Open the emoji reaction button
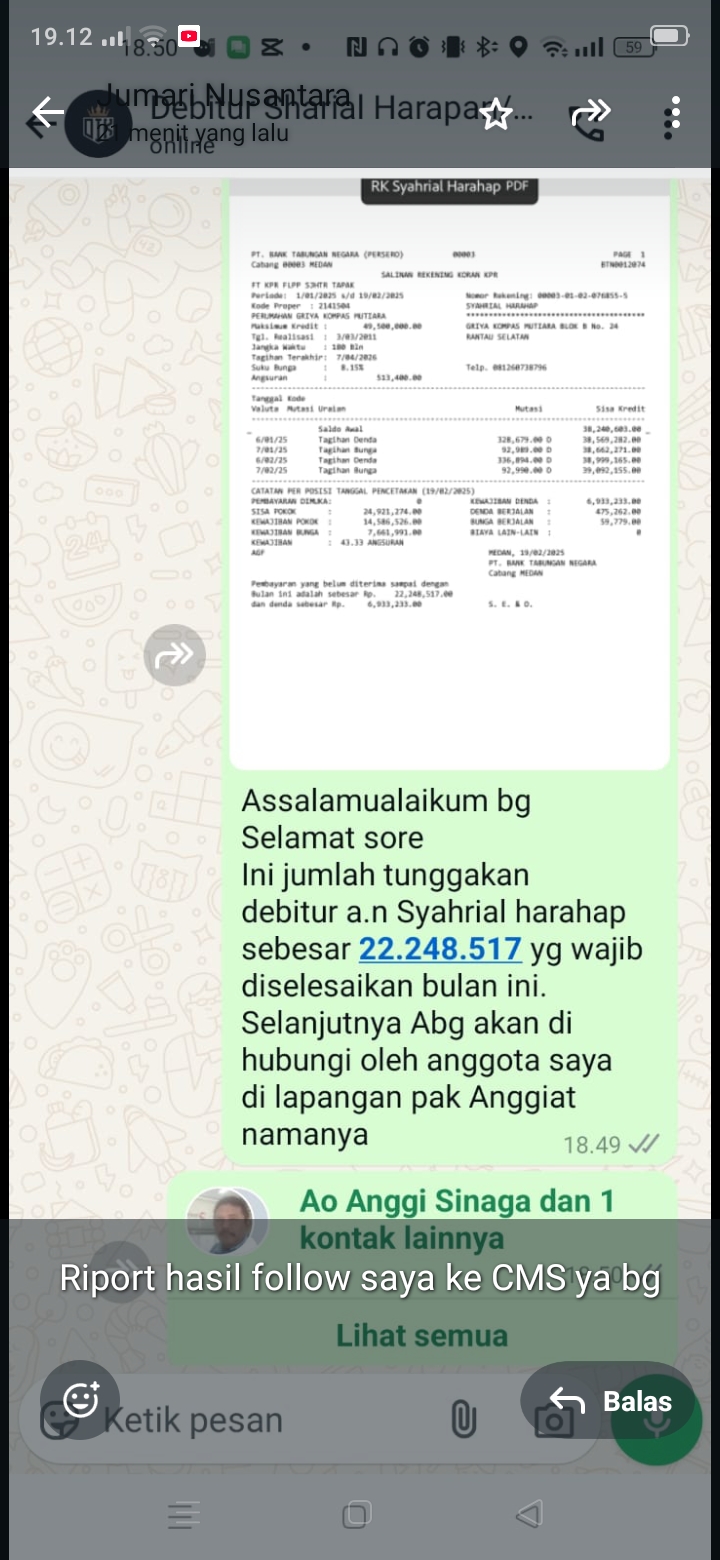Viewport: 720px width, 1560px height. coord(80,1399)
